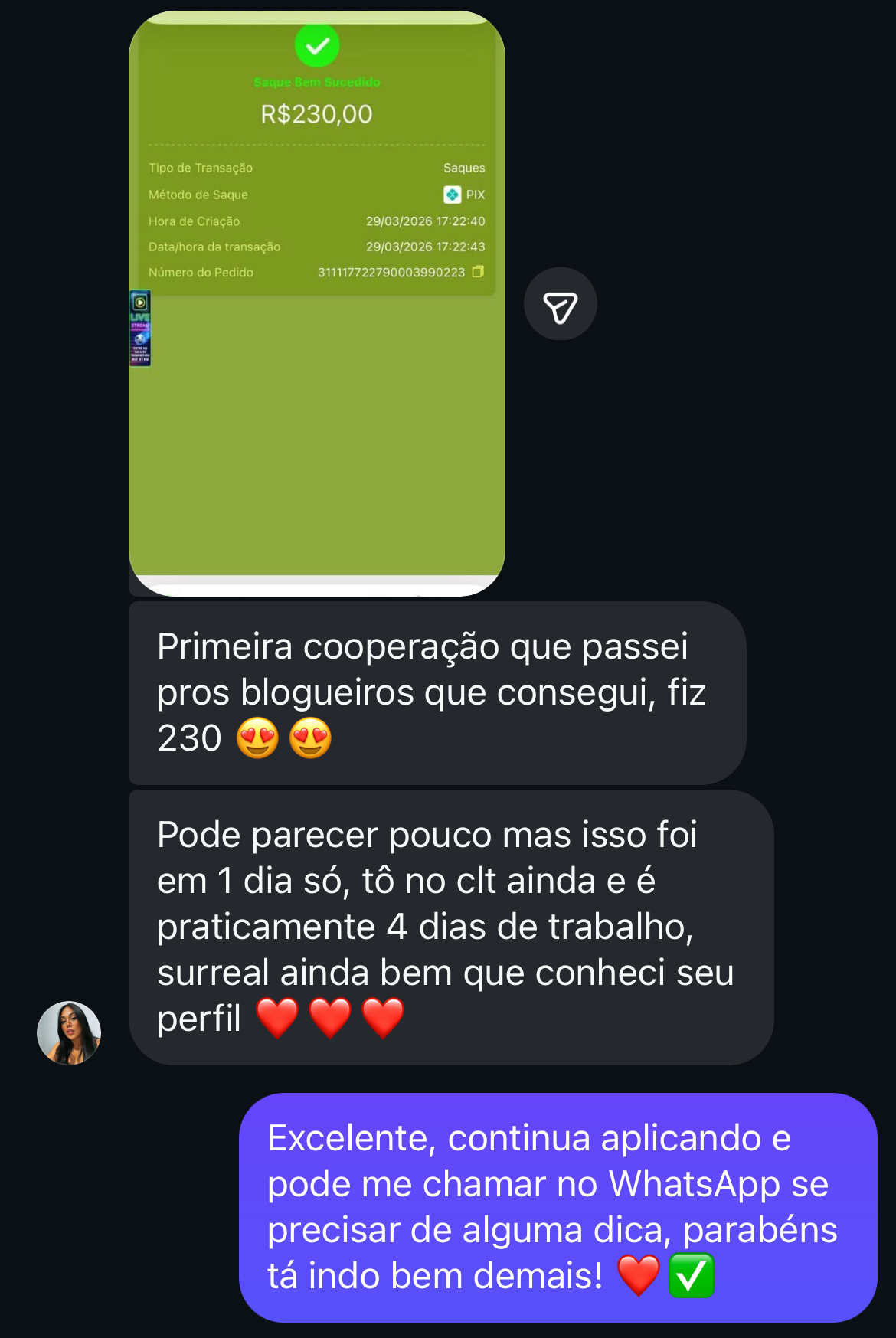
Task: Tap the green checkmark emoji in the purple reply
Action: tap(693, 1276)
